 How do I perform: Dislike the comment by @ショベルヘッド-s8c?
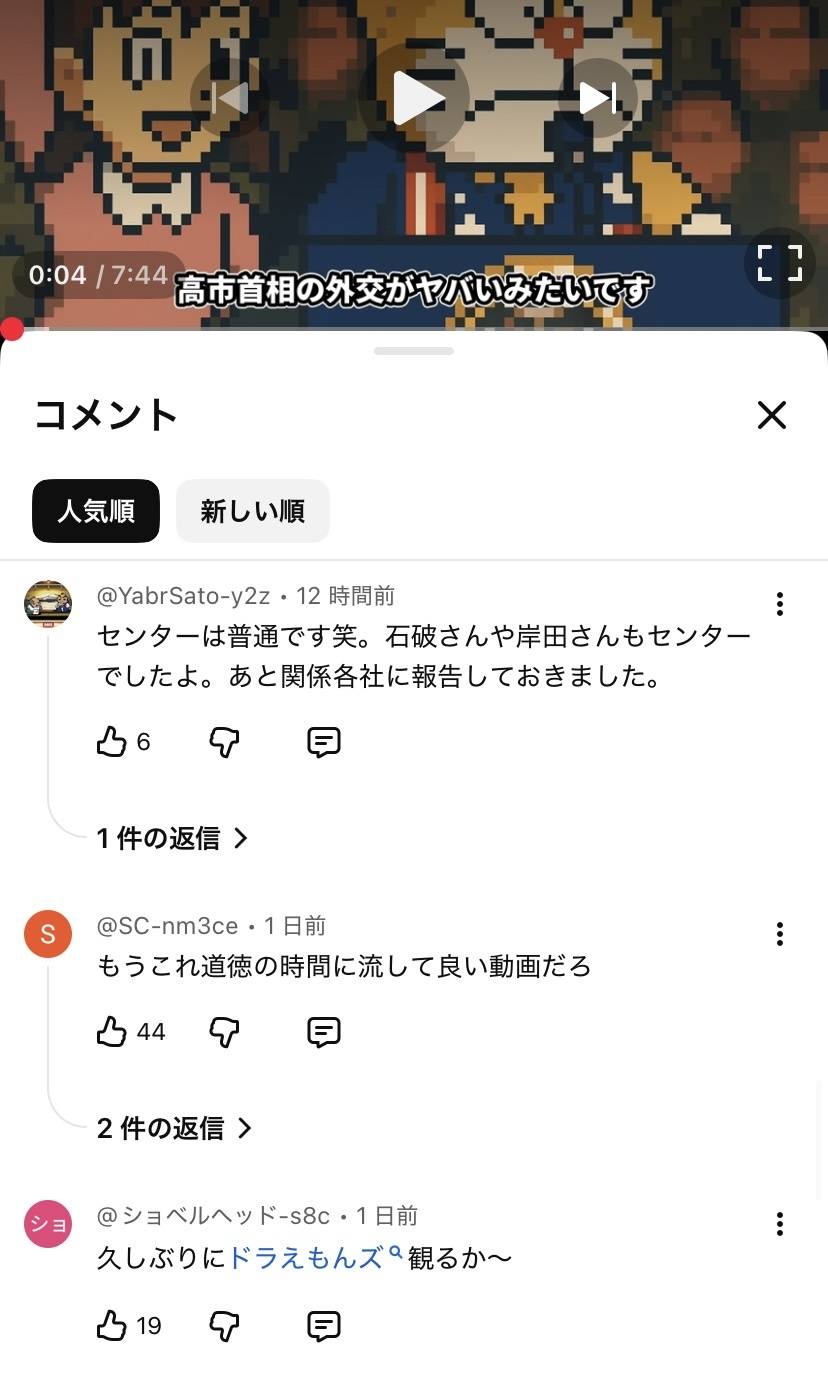[x=224, y=1325]
